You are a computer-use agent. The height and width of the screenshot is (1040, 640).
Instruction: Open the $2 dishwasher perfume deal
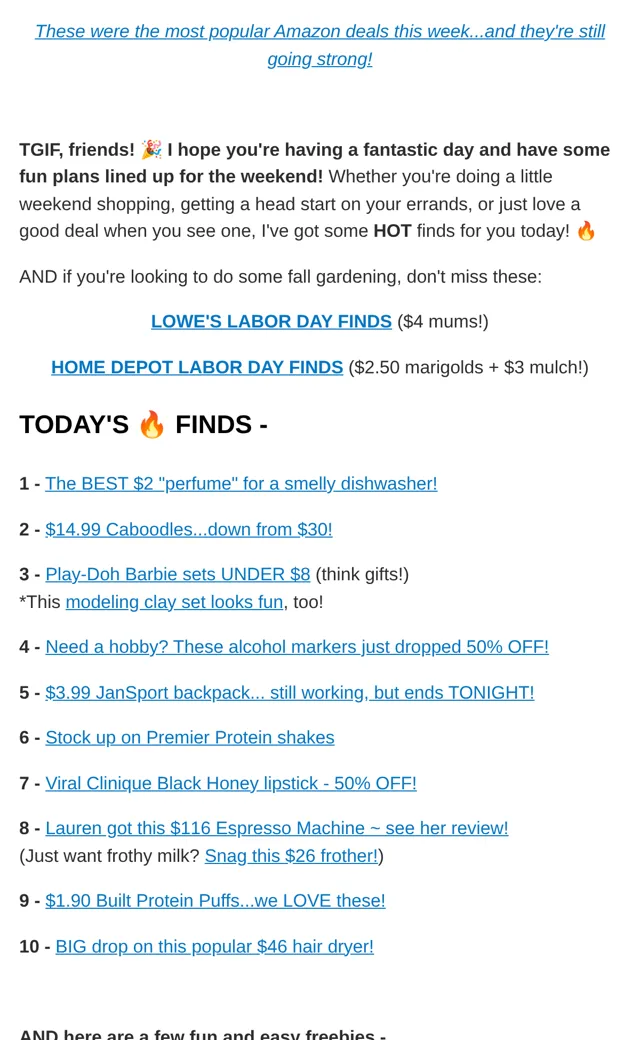pos(241,484)
